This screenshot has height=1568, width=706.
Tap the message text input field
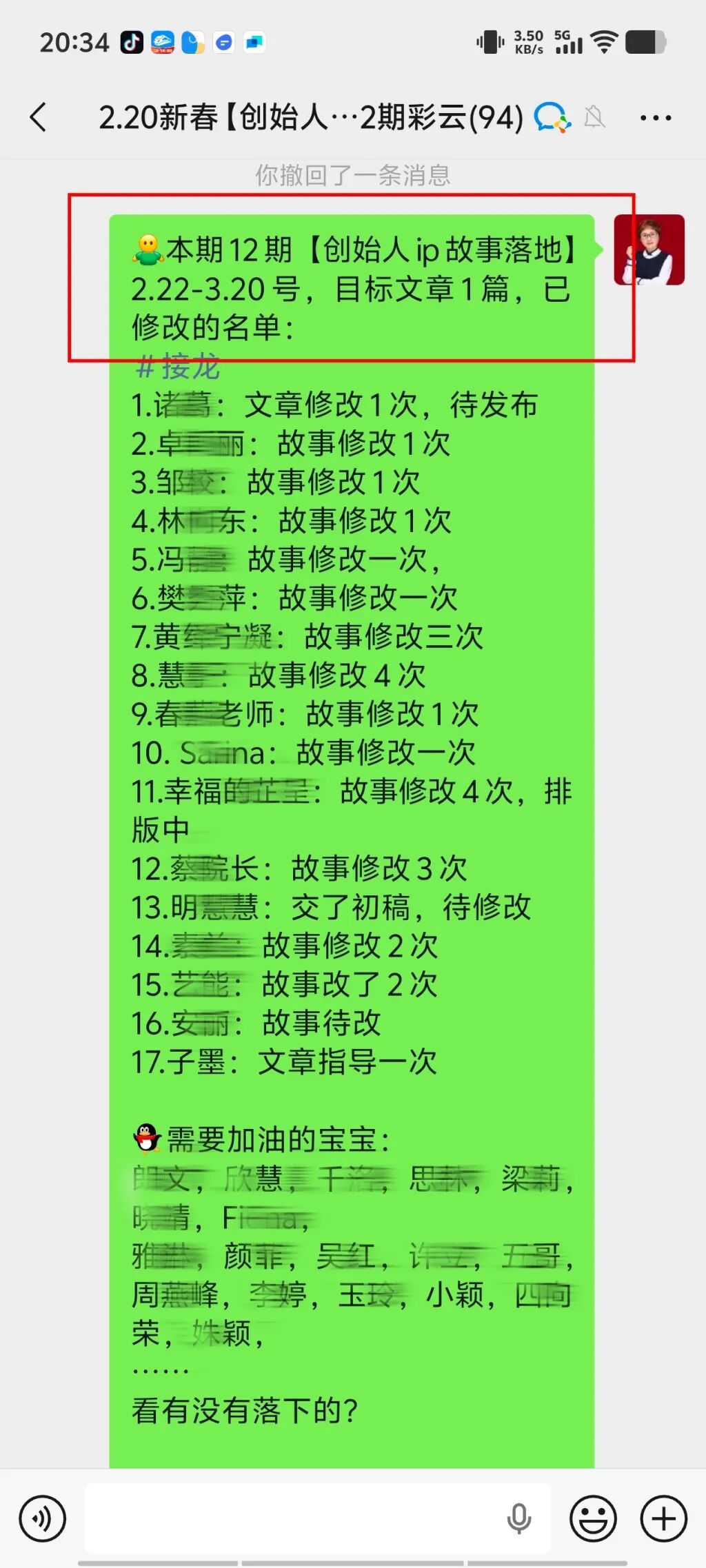(290, 1518)
